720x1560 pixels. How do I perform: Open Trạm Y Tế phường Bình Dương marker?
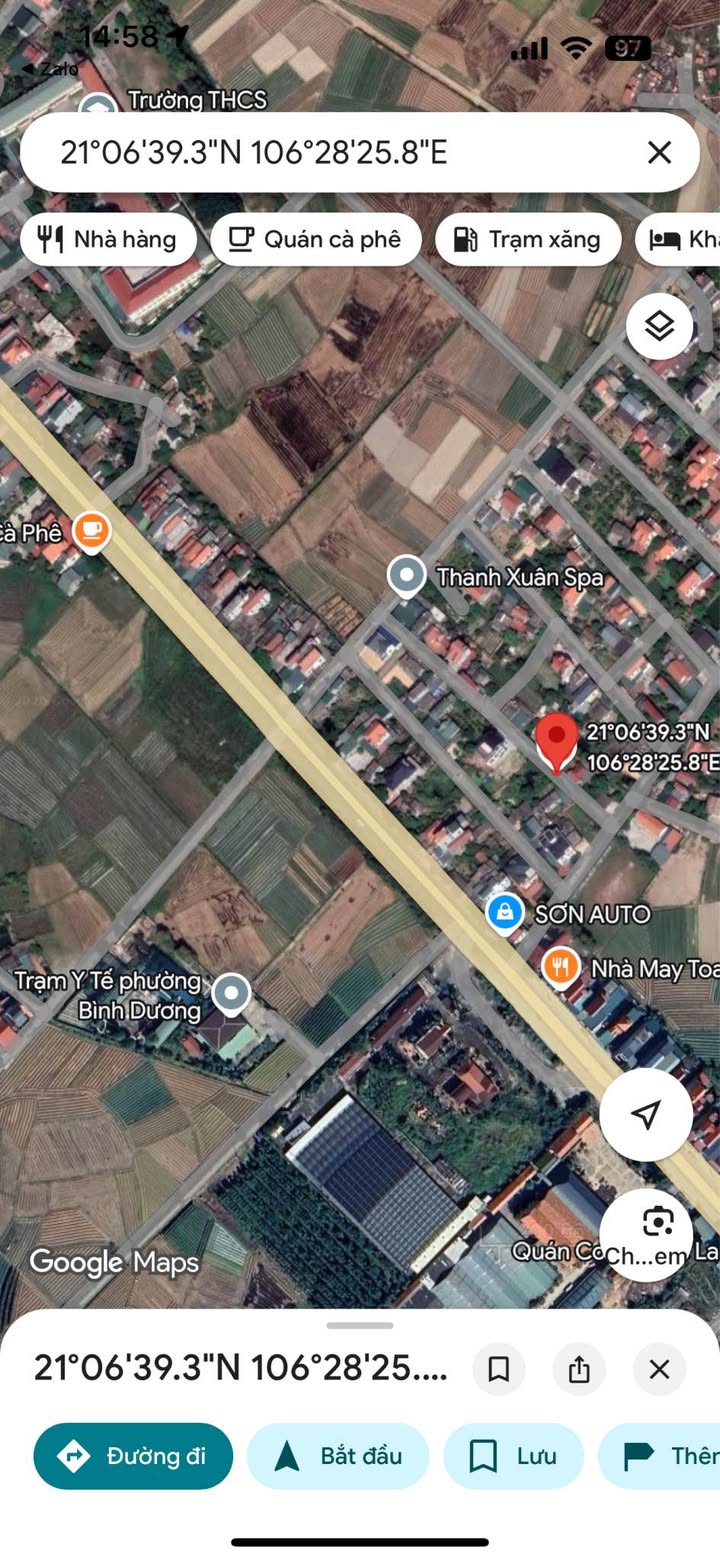point(232,995)
